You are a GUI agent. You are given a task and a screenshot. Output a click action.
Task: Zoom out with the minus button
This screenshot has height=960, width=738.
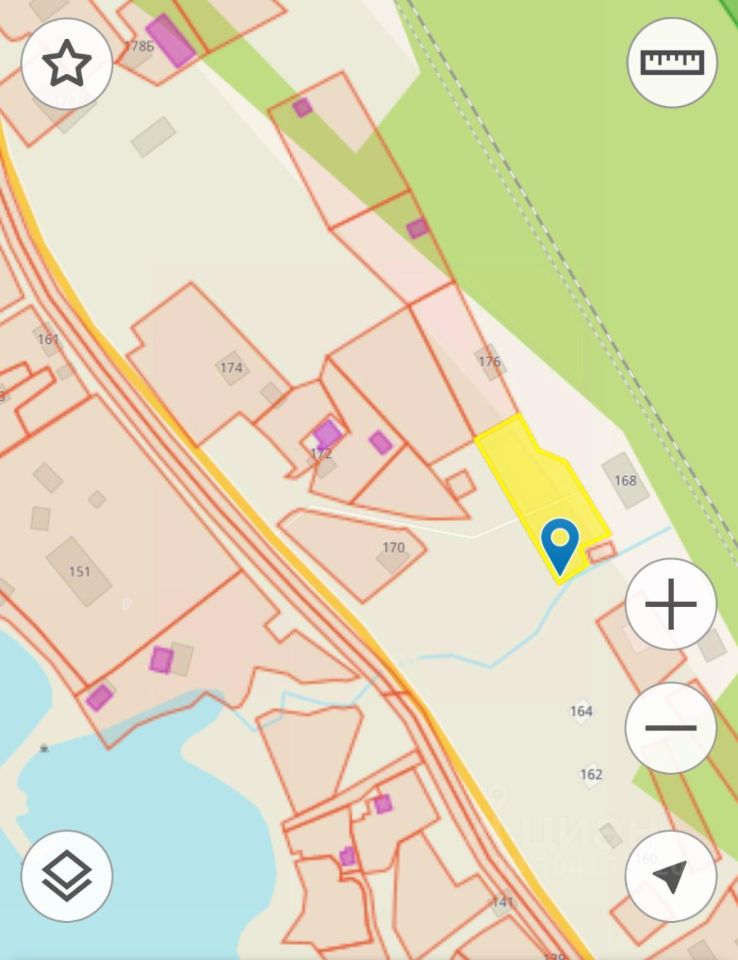pos(670,728)
